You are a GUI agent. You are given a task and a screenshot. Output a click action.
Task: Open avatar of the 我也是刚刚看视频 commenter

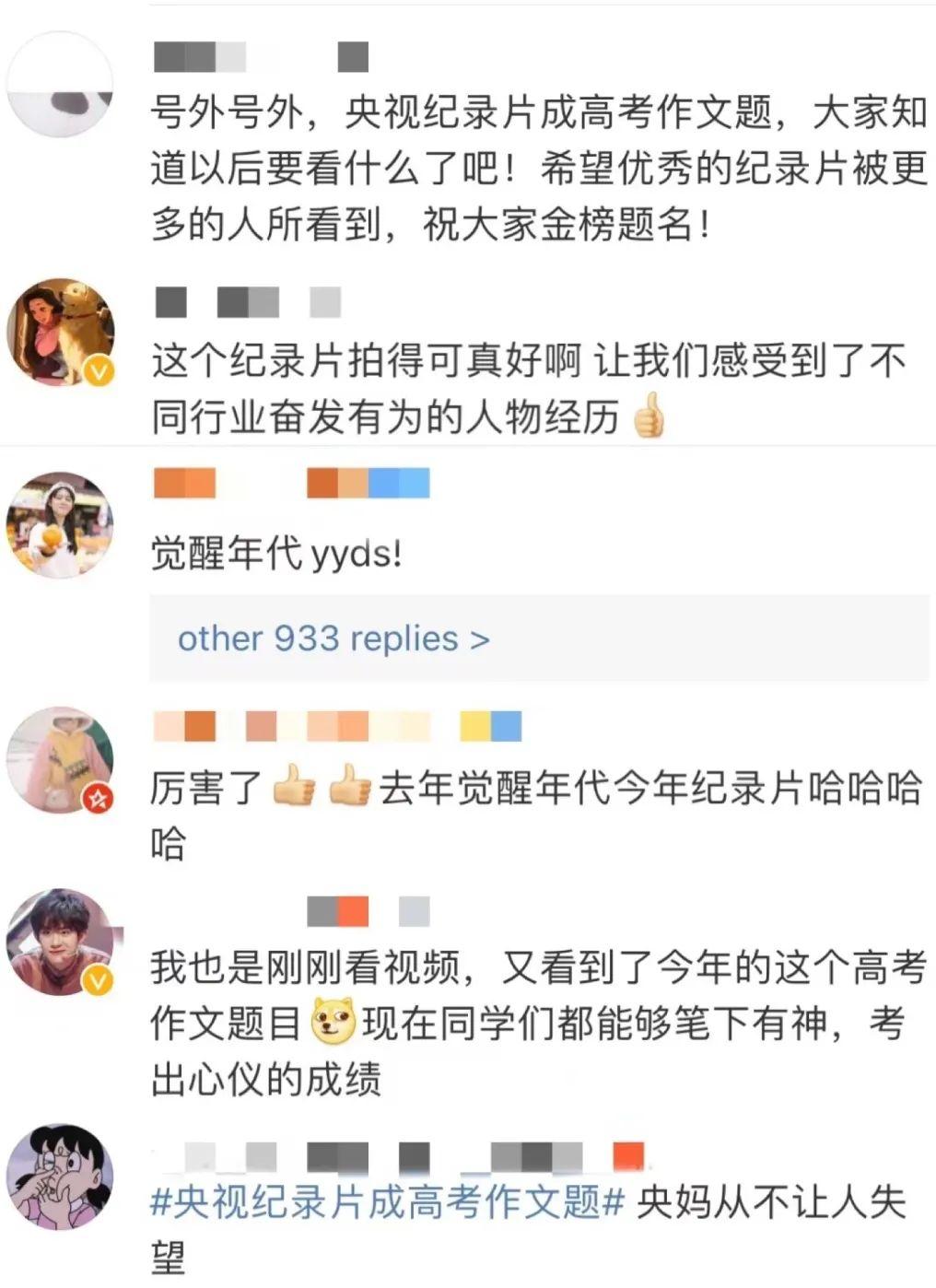[61, 942]
